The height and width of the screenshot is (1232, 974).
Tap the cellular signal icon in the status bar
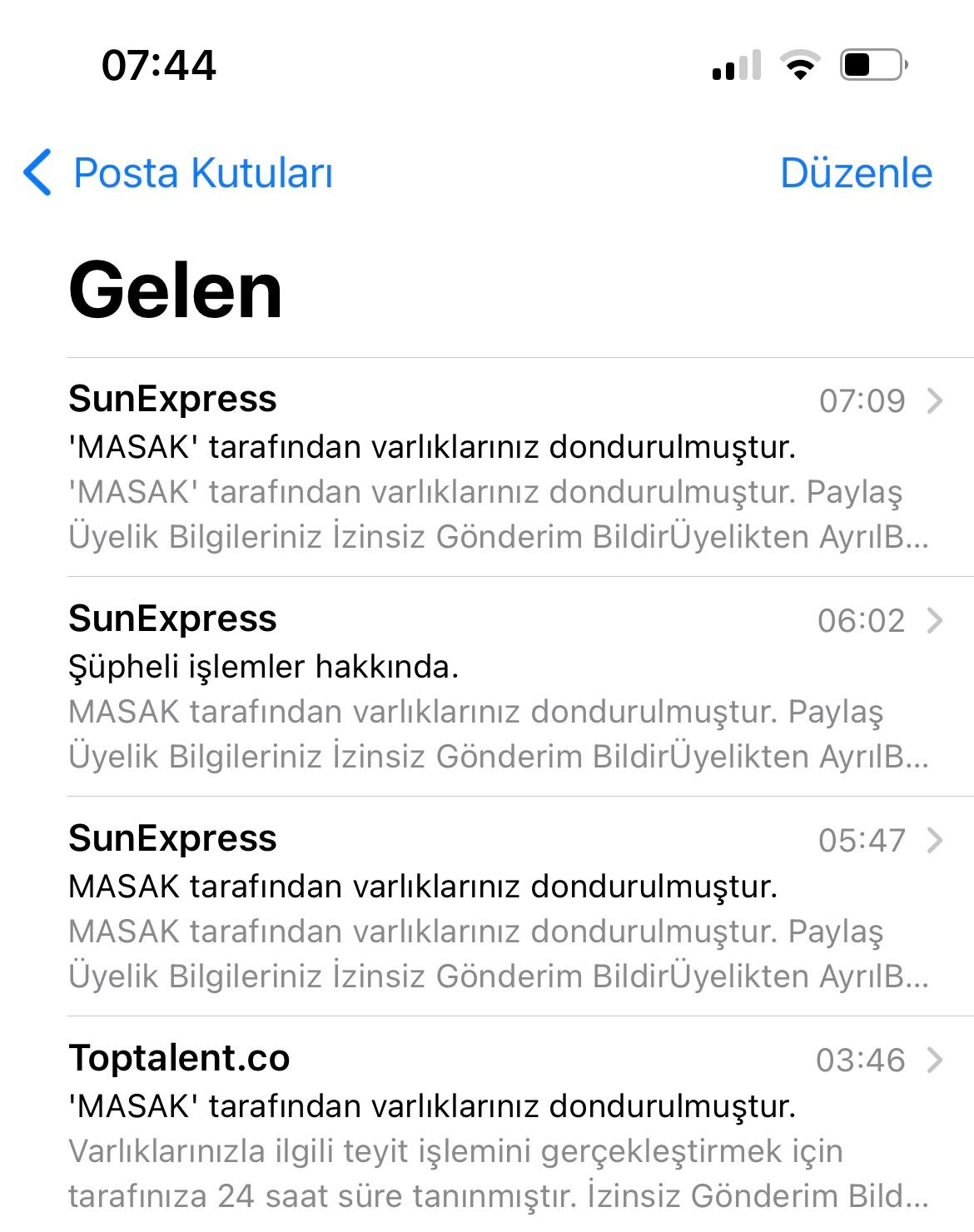(x=736, y=65)
